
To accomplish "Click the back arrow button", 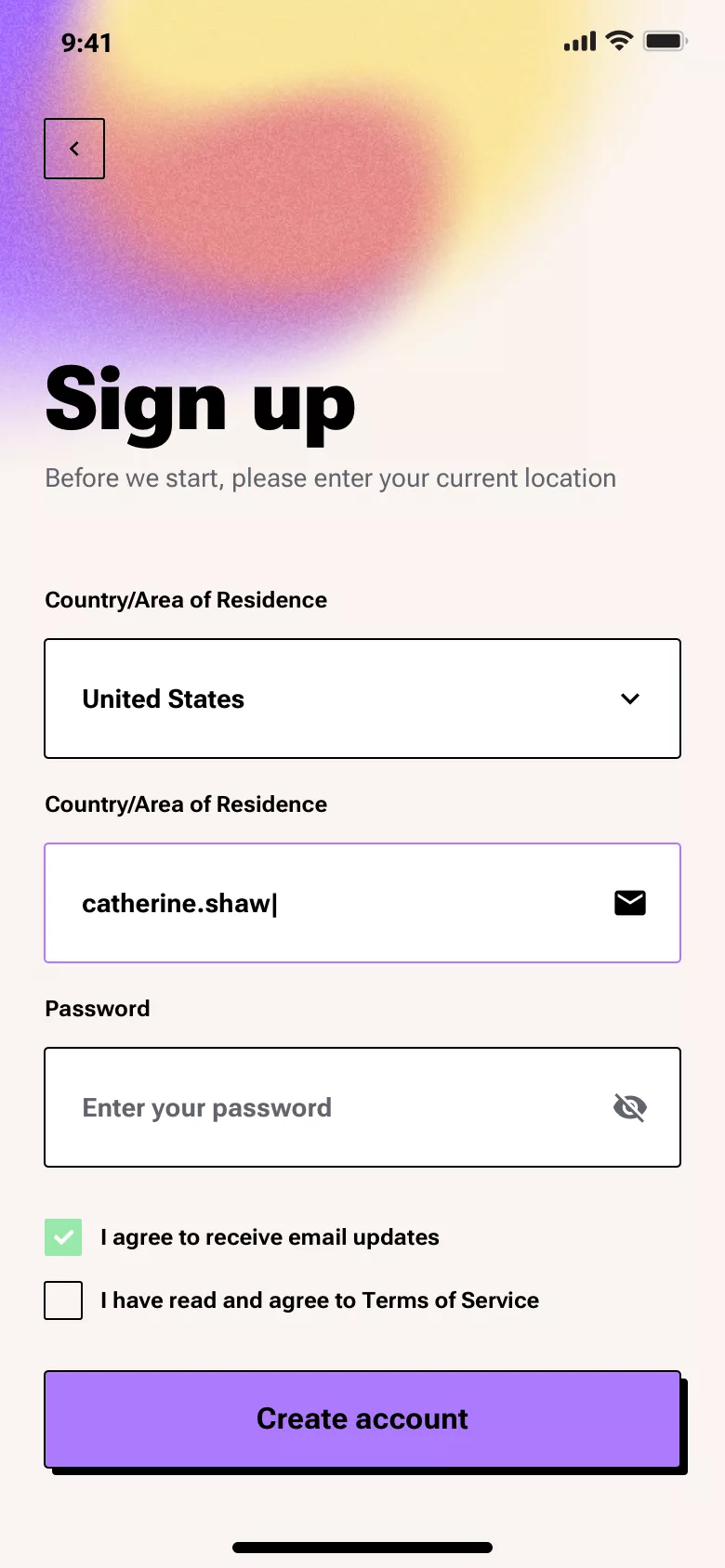I will [74, 148].
